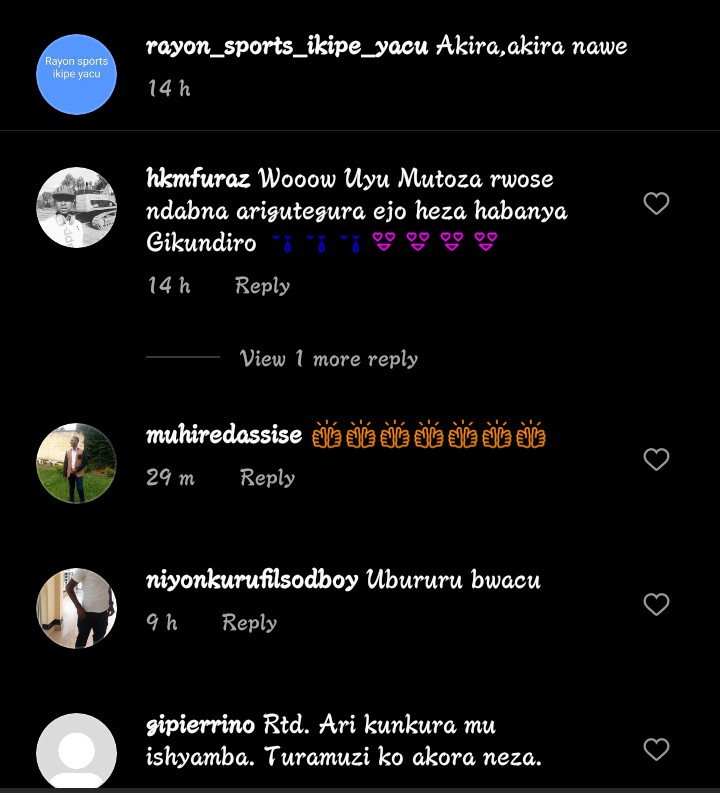
Task: Reply to muhiredassise's comment
Action: pos(267,478)
